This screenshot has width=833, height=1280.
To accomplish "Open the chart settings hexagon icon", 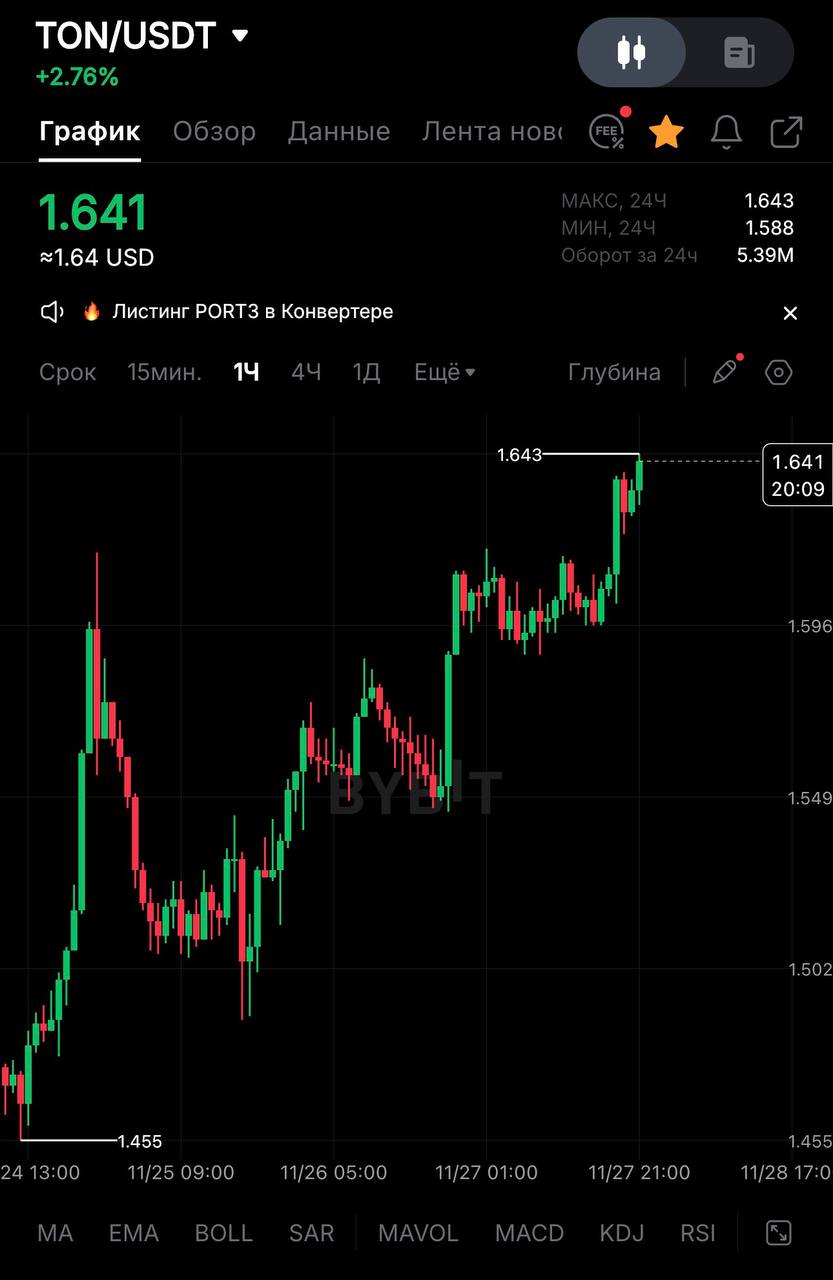I will click(779, 373).
